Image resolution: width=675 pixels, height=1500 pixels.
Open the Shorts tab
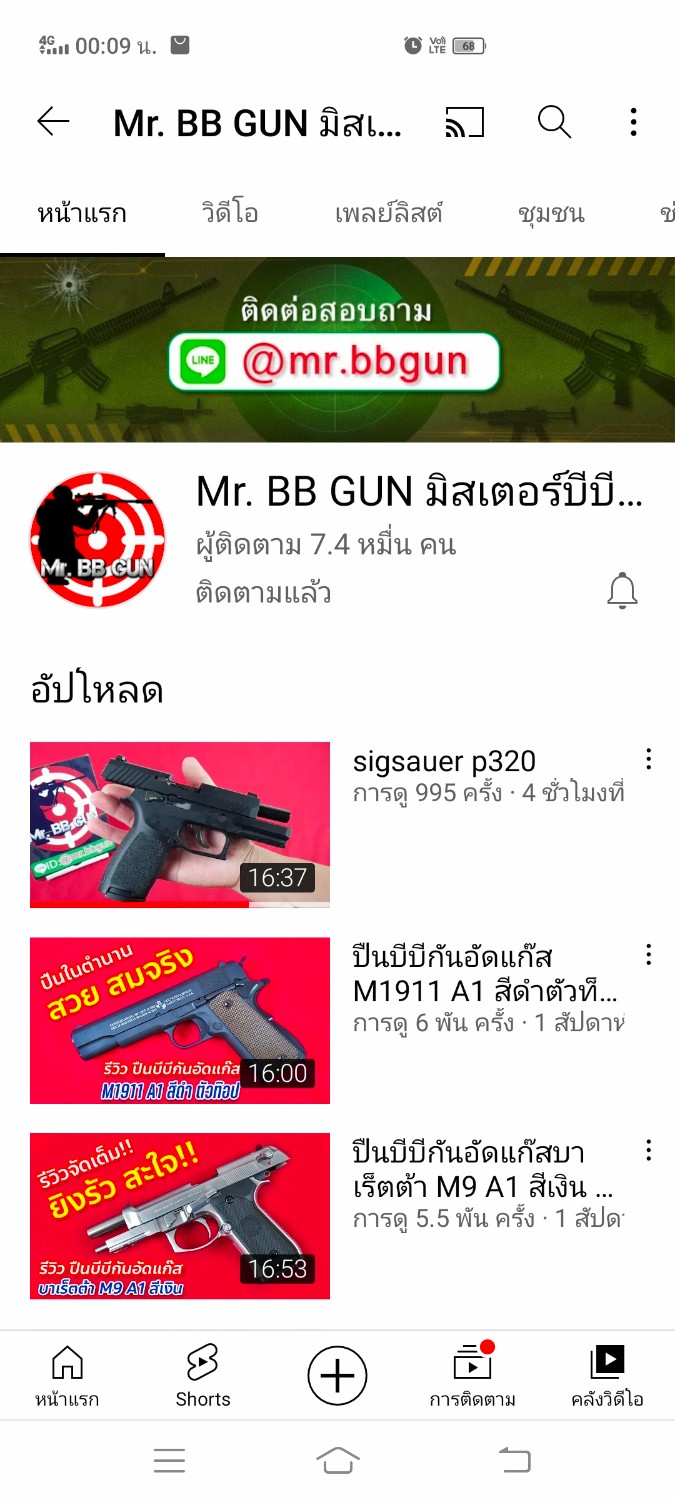pyautogui.click(x=203, y=1376)
